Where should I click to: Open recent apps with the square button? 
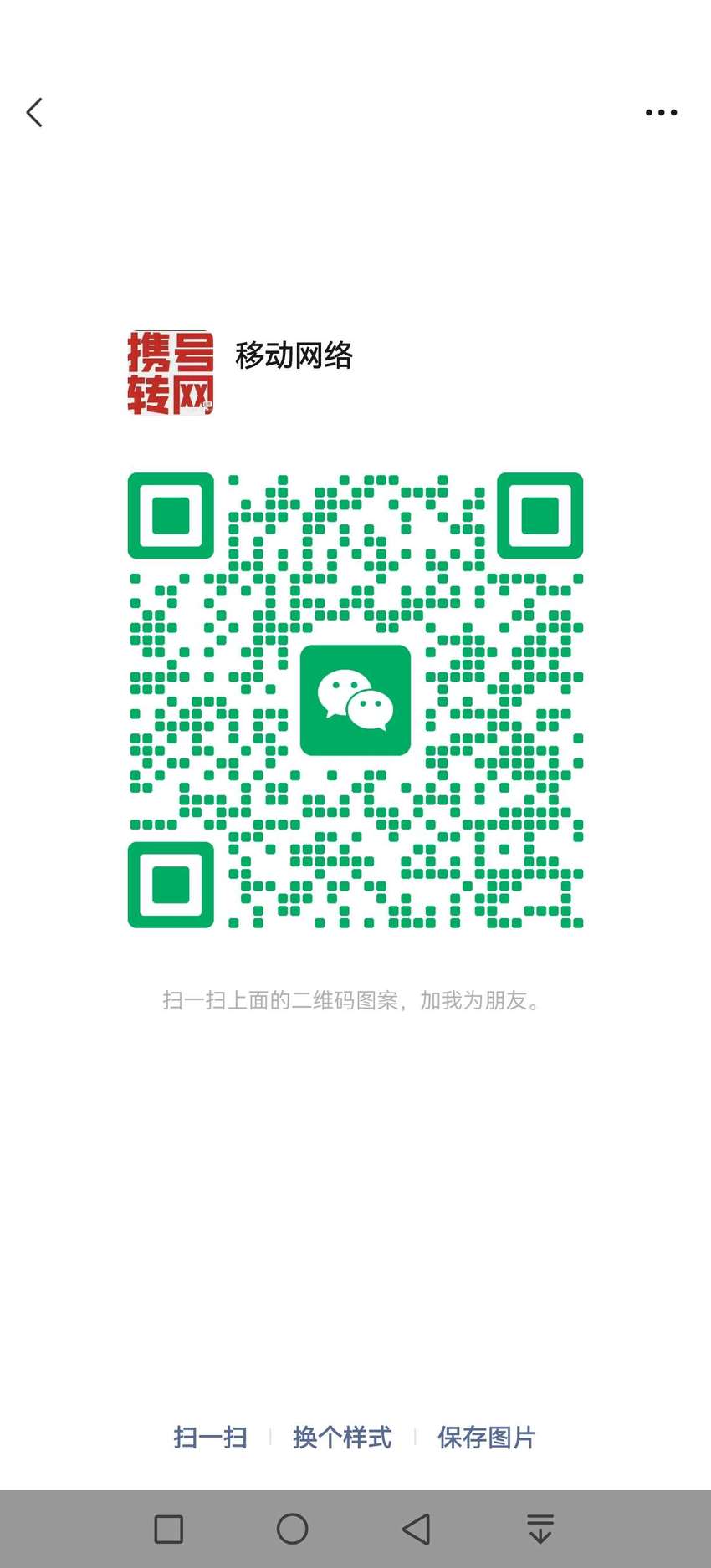coord(169,1529)
